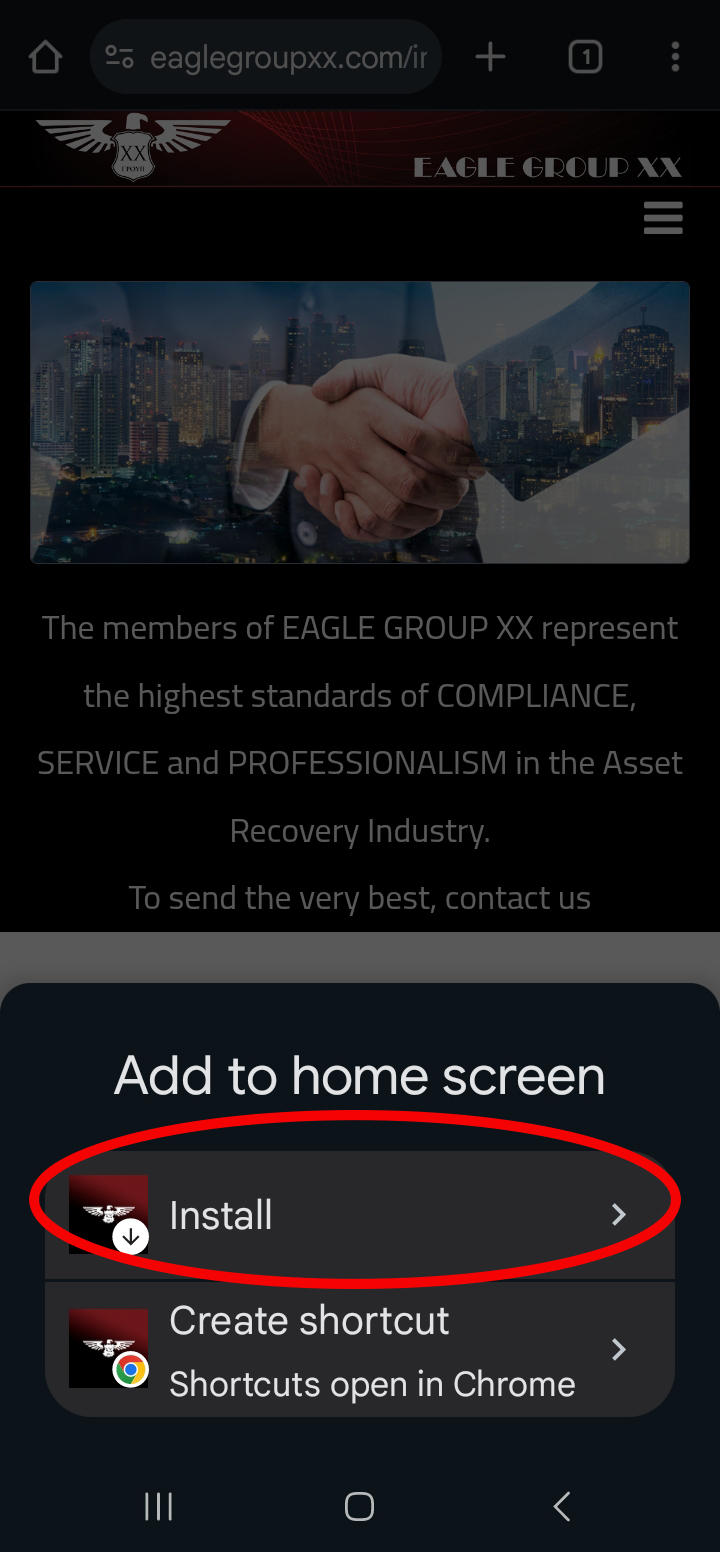The height and width of the screenshot is (1552, 720).
Task: Open a new tab with plus icon
Action: [490, 58]
